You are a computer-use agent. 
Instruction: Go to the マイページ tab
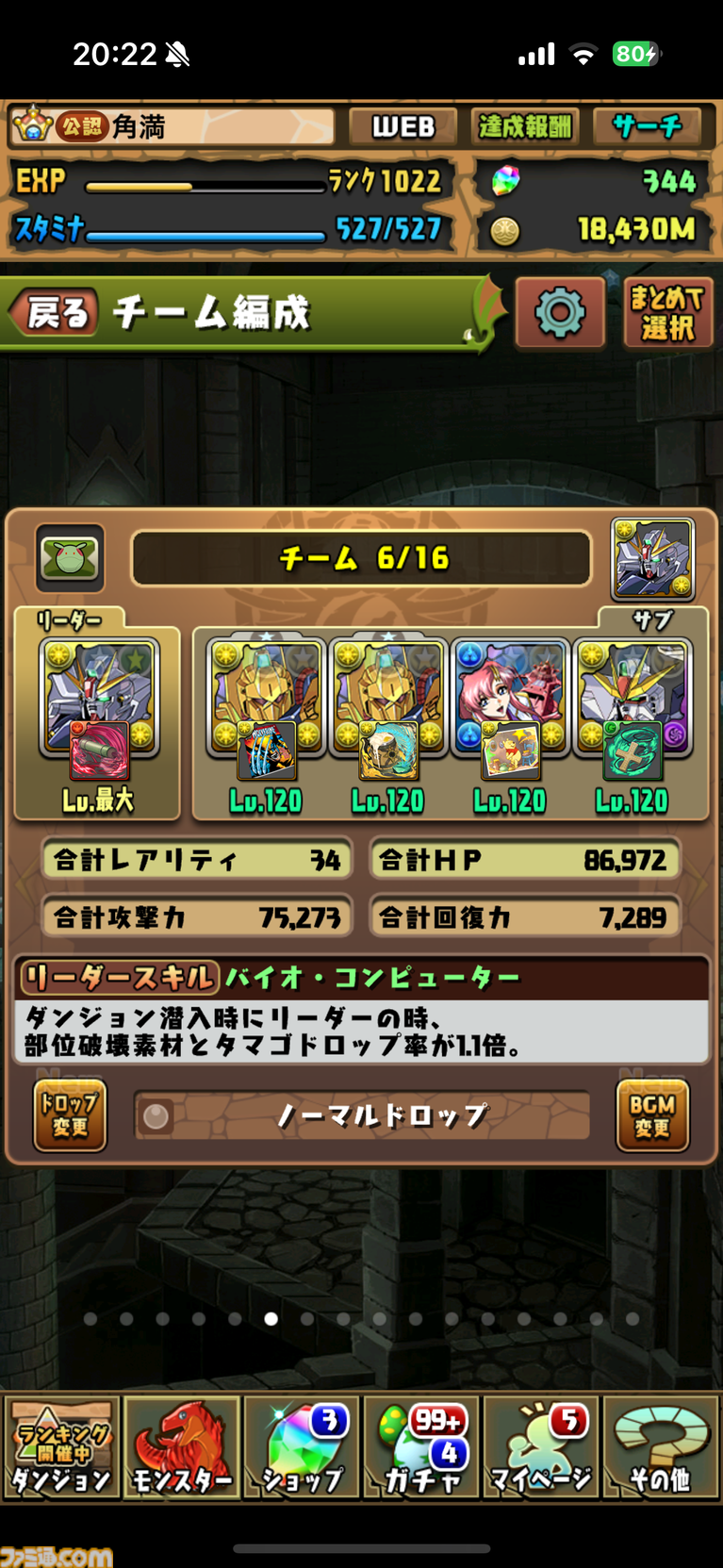pyautogui.click(x=541, y=1449)
